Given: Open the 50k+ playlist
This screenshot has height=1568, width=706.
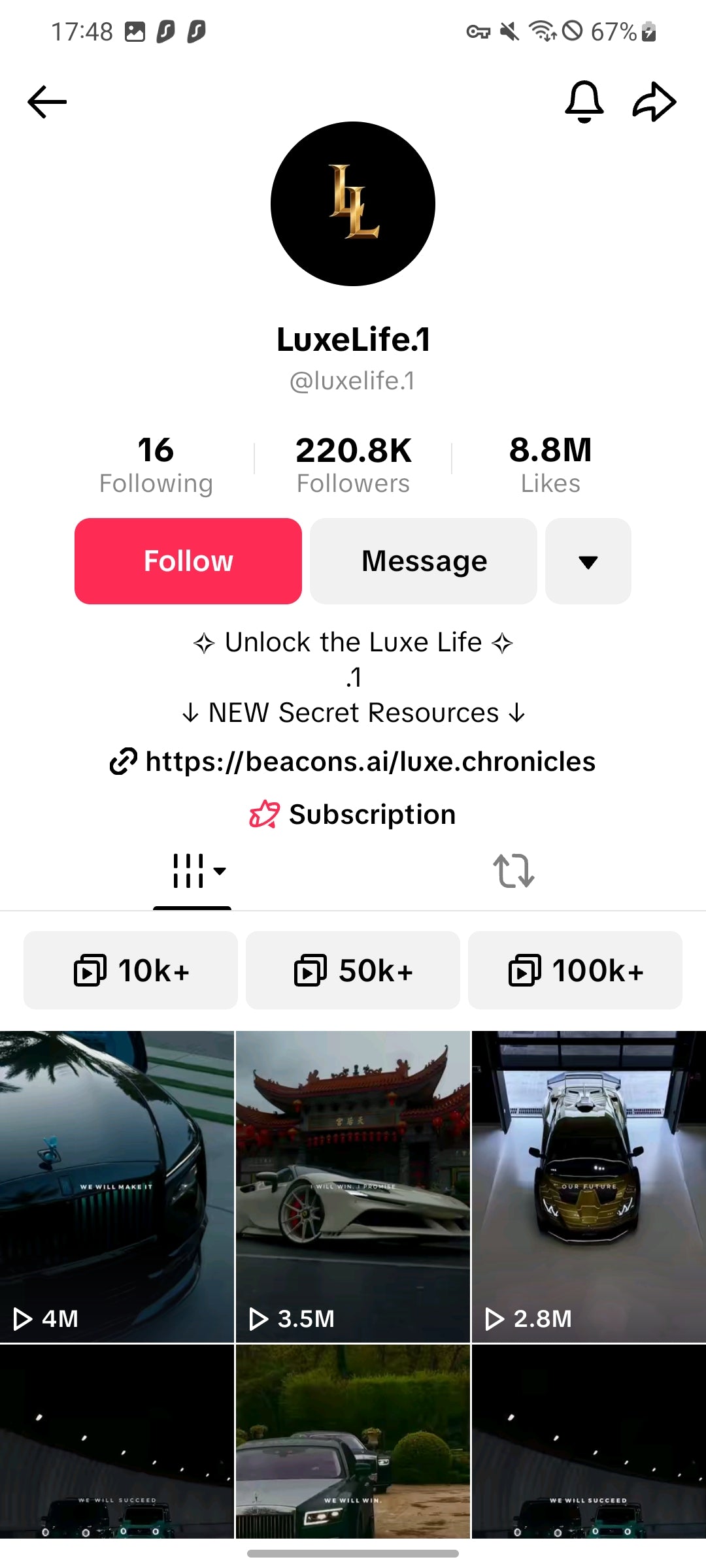Looking at the screenshot, I should pyautogui.click(x=353, y=970).
